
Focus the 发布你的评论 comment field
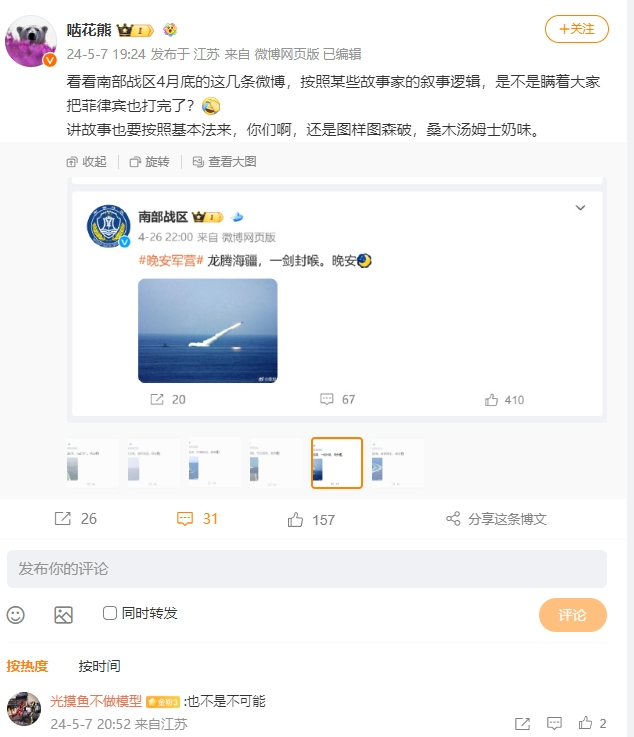pos(306,568)
